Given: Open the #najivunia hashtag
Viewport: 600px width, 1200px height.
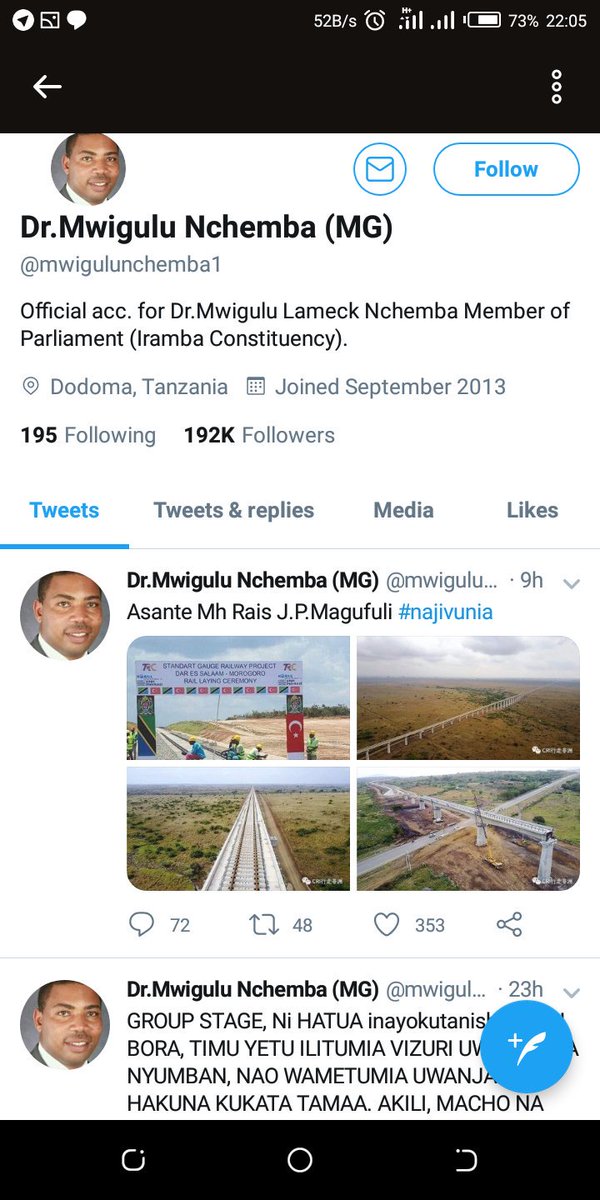Looking at the screenshot, I should point(445,612).
